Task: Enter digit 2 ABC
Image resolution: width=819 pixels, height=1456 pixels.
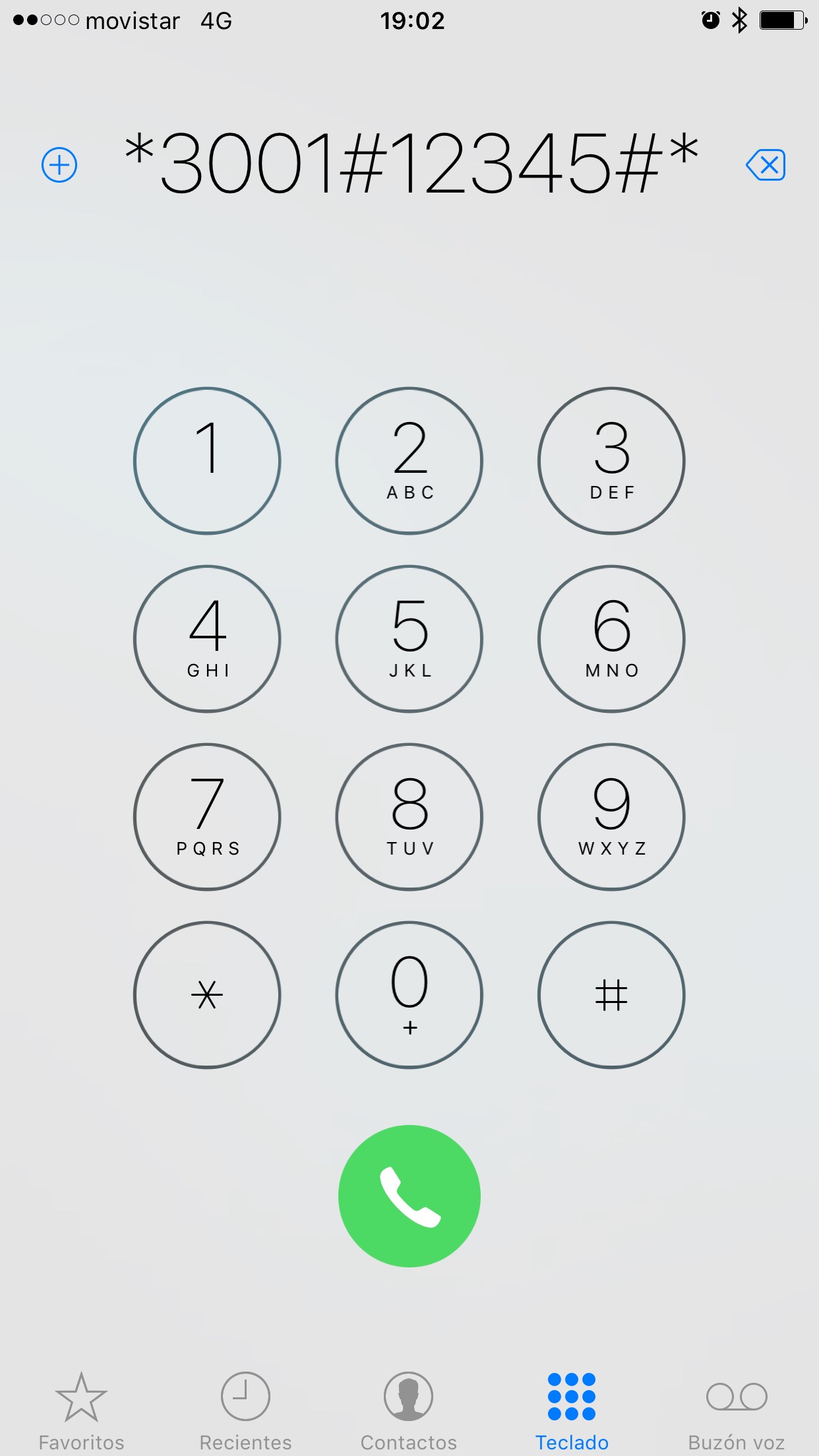Action: coord(409,460)
